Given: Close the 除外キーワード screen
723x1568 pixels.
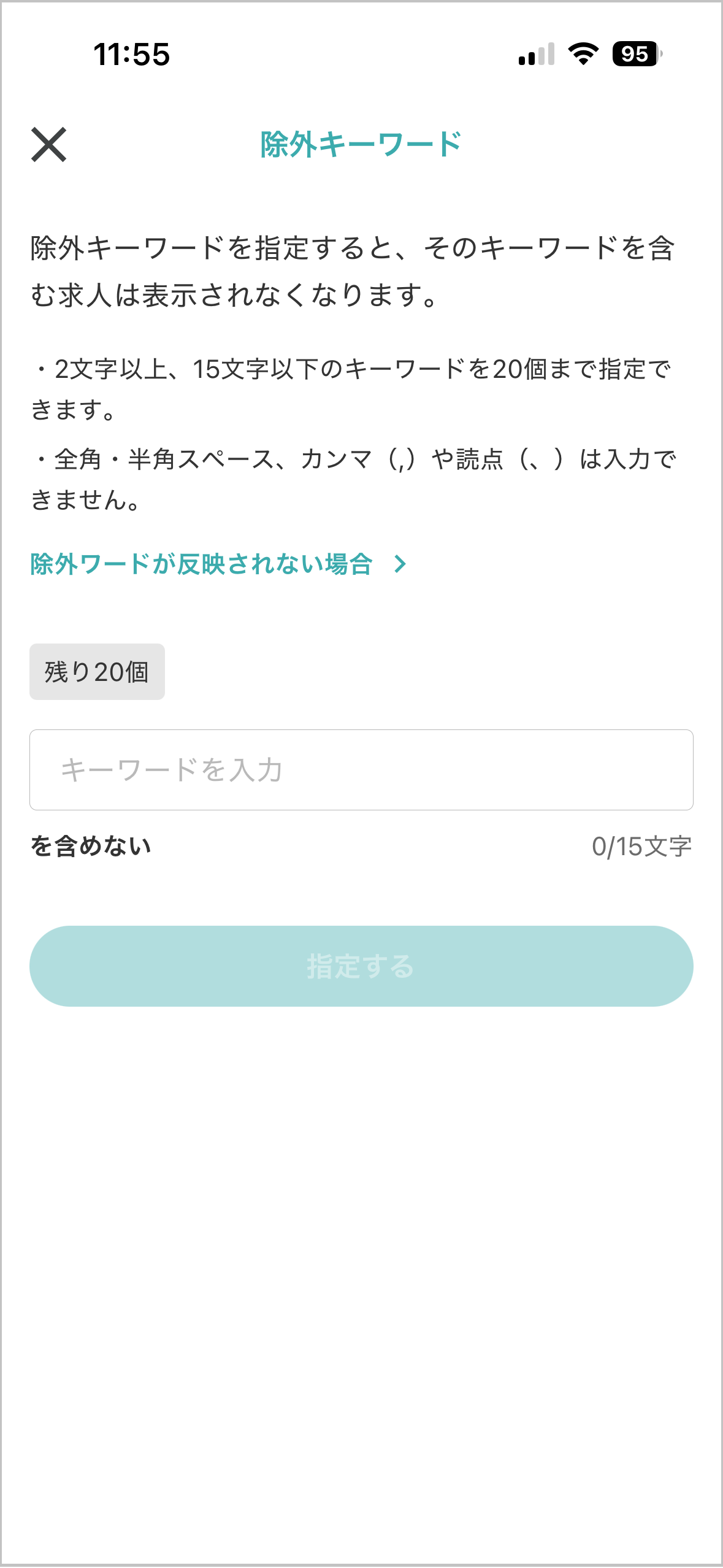Looking at the screenshot, I should click(49, 145).
